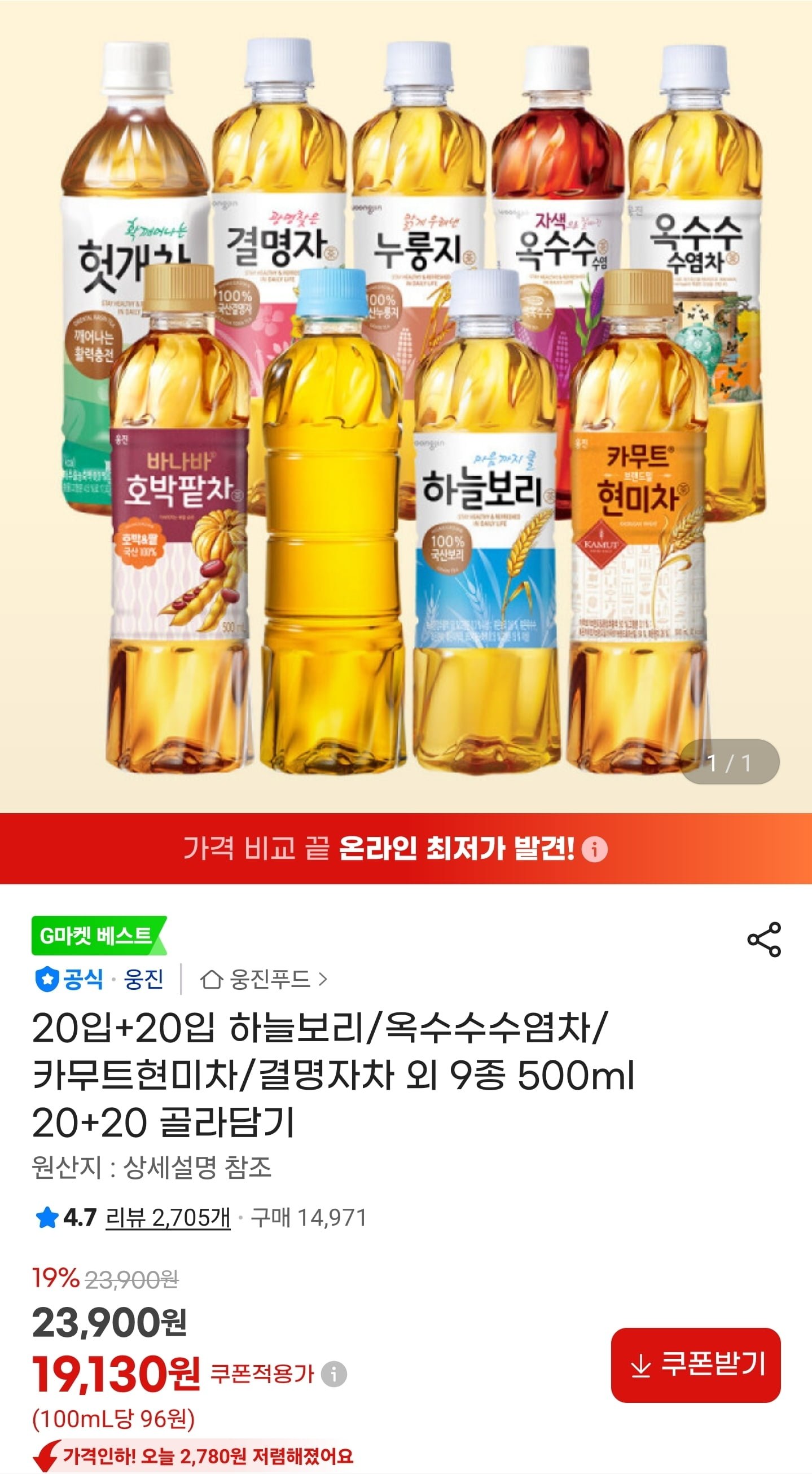Screen dimensions: 812x1474
Task: Open the 공식 웅진 brand badge
Action: (x=99, y=979)
